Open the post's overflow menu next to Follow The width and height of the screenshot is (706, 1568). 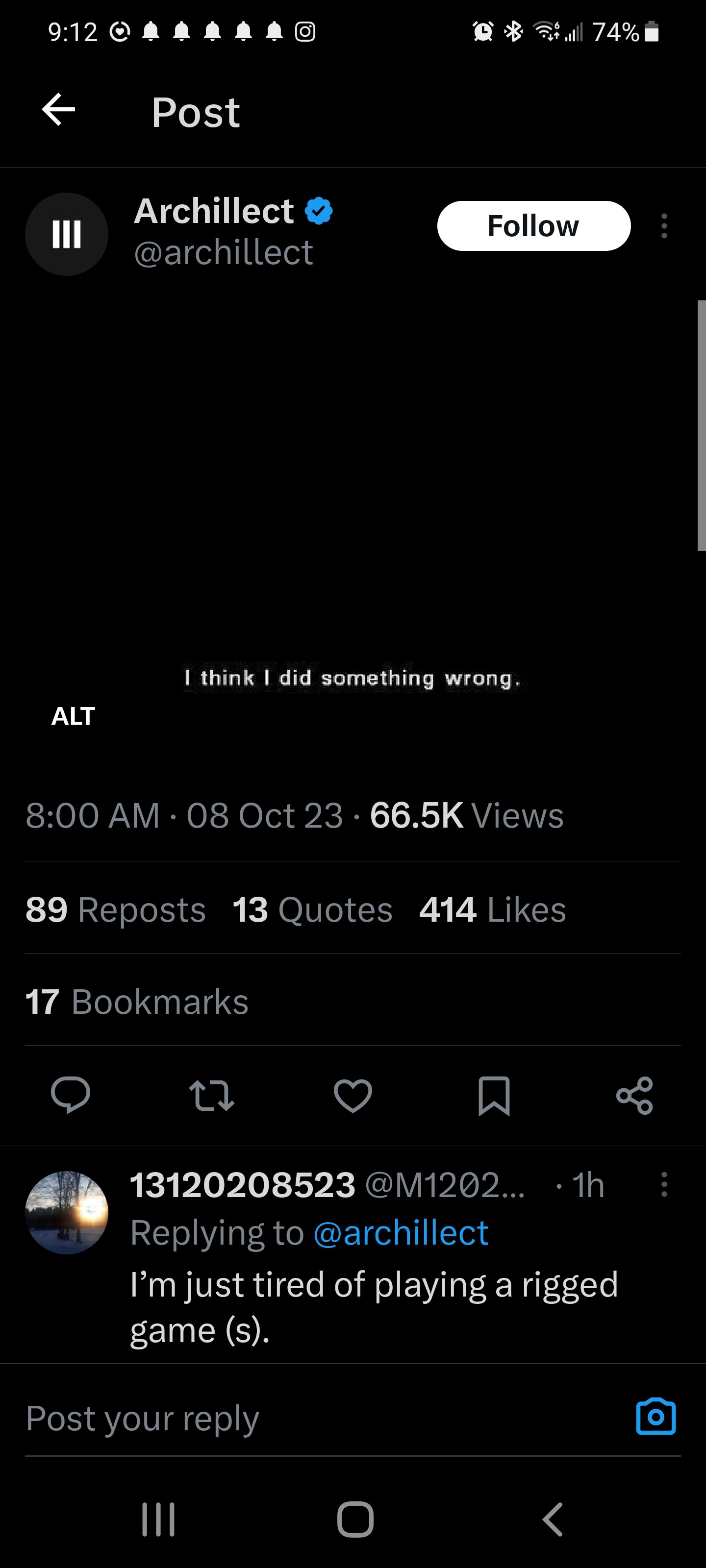click(x=664, y=226)
